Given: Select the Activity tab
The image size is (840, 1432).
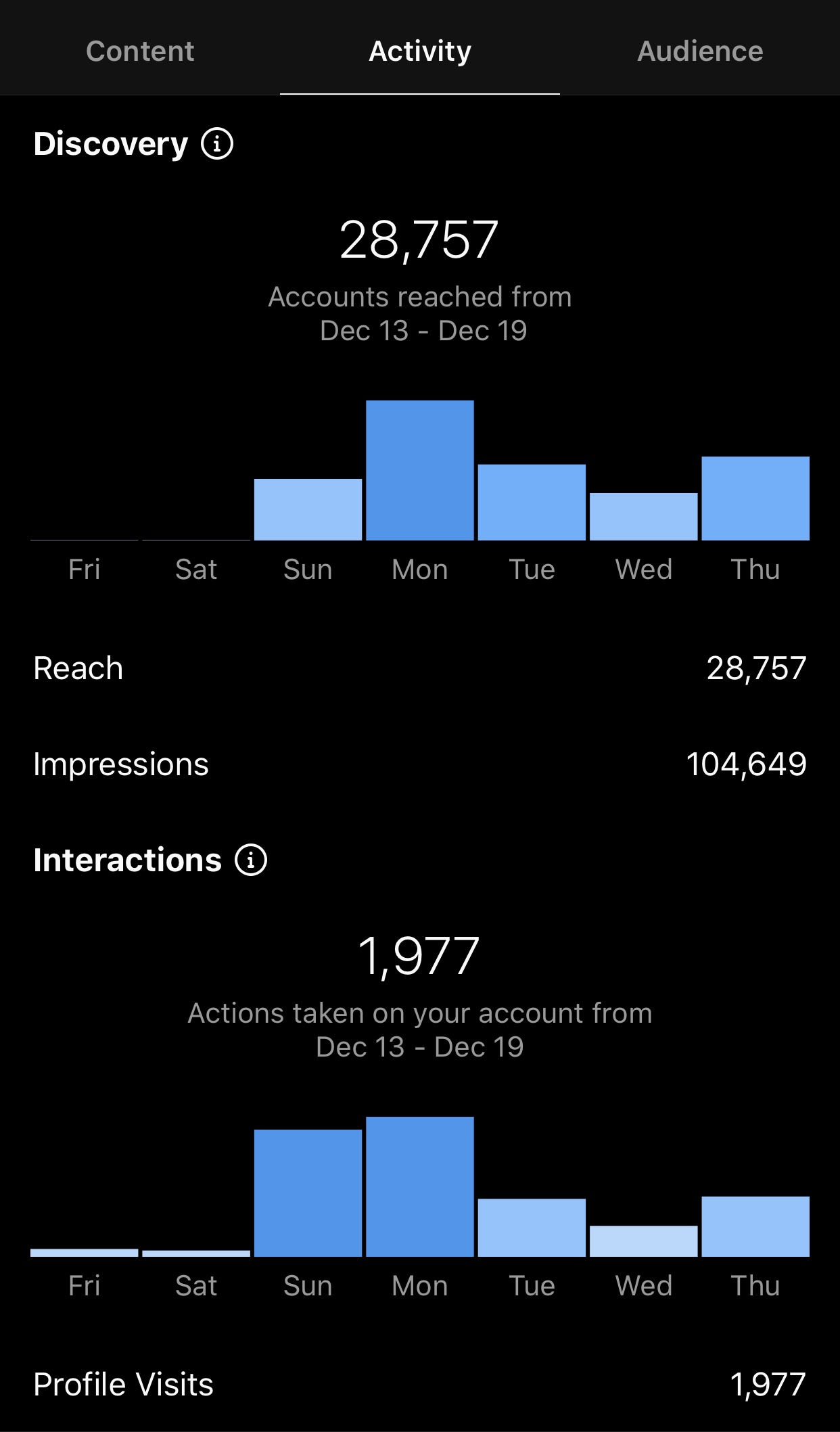Looking at the screenshot, I should pyautogui.click(x=420, y=51).
